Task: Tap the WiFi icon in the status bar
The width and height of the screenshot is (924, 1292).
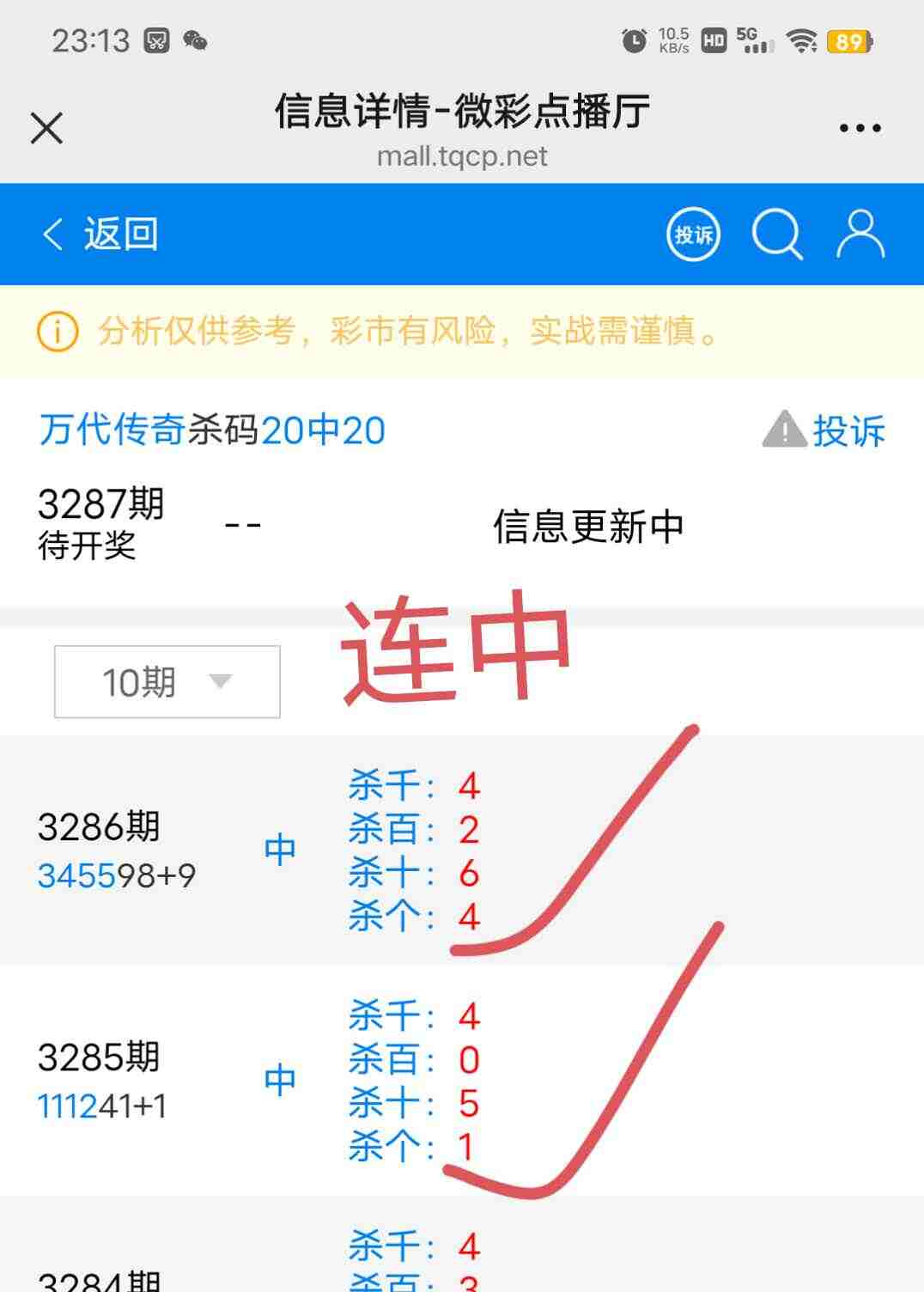Action: pos(802,39)
